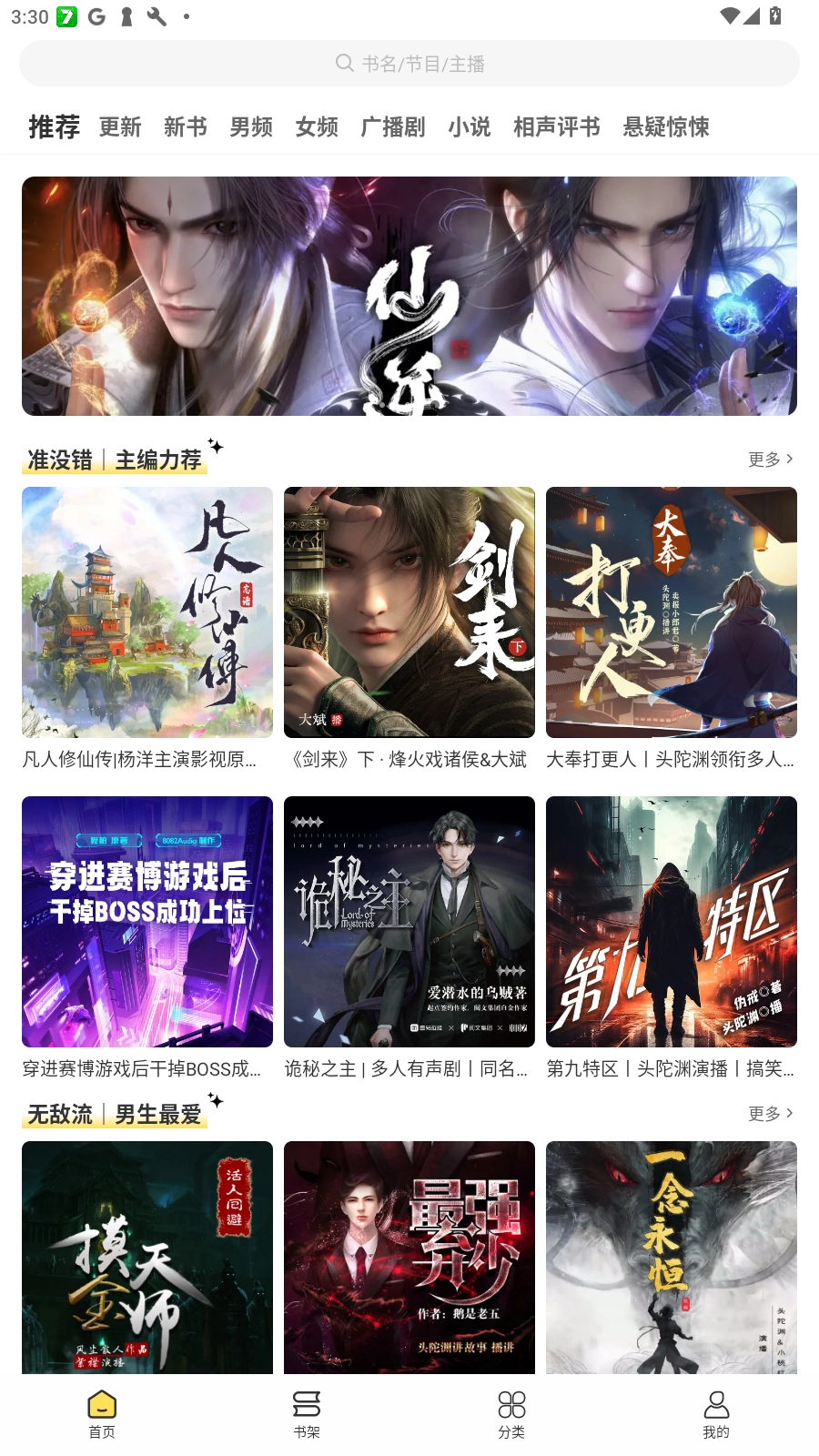The image size is (819, 1456).
Task: Open the 广播剧 tab
Action: (x=393, y=127)
